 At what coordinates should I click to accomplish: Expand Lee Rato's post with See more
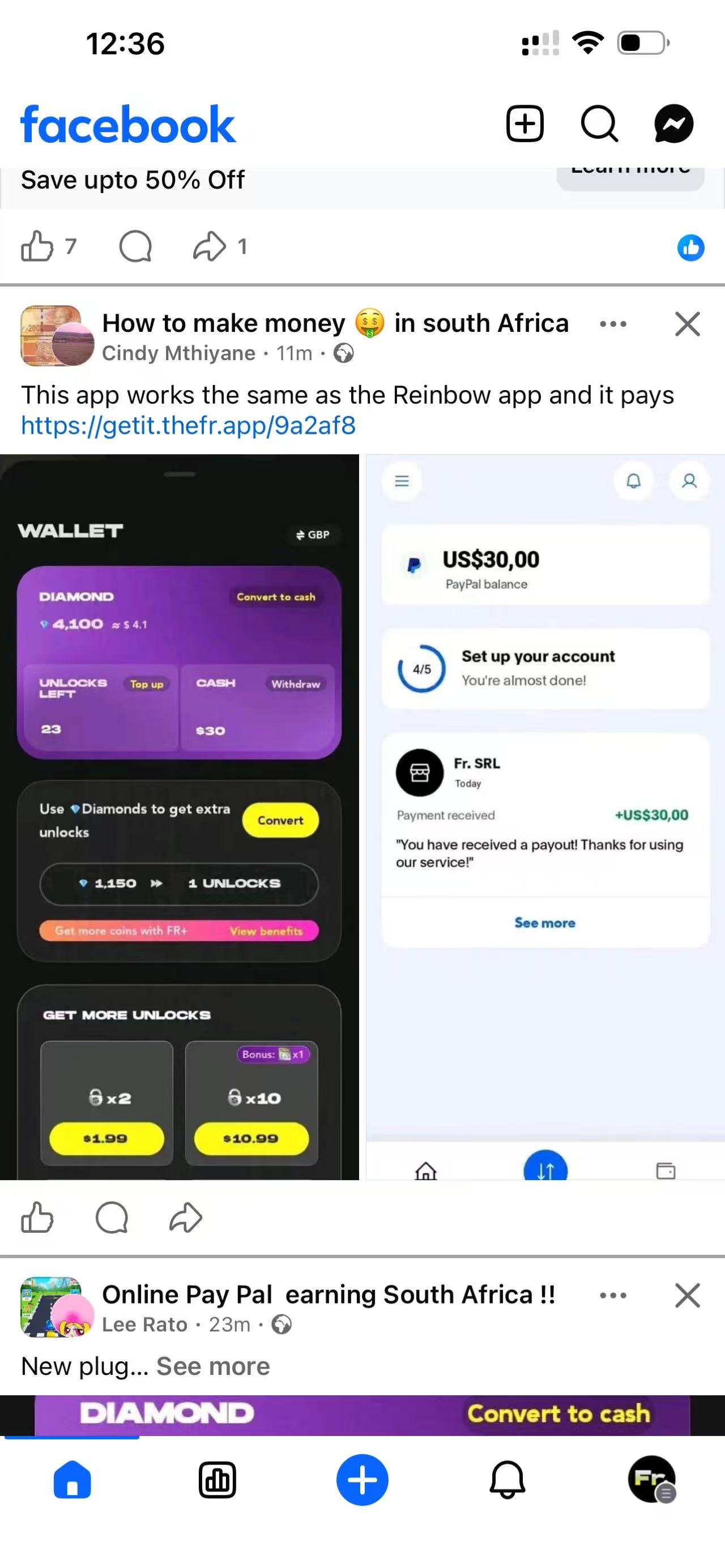(213, 1366)
